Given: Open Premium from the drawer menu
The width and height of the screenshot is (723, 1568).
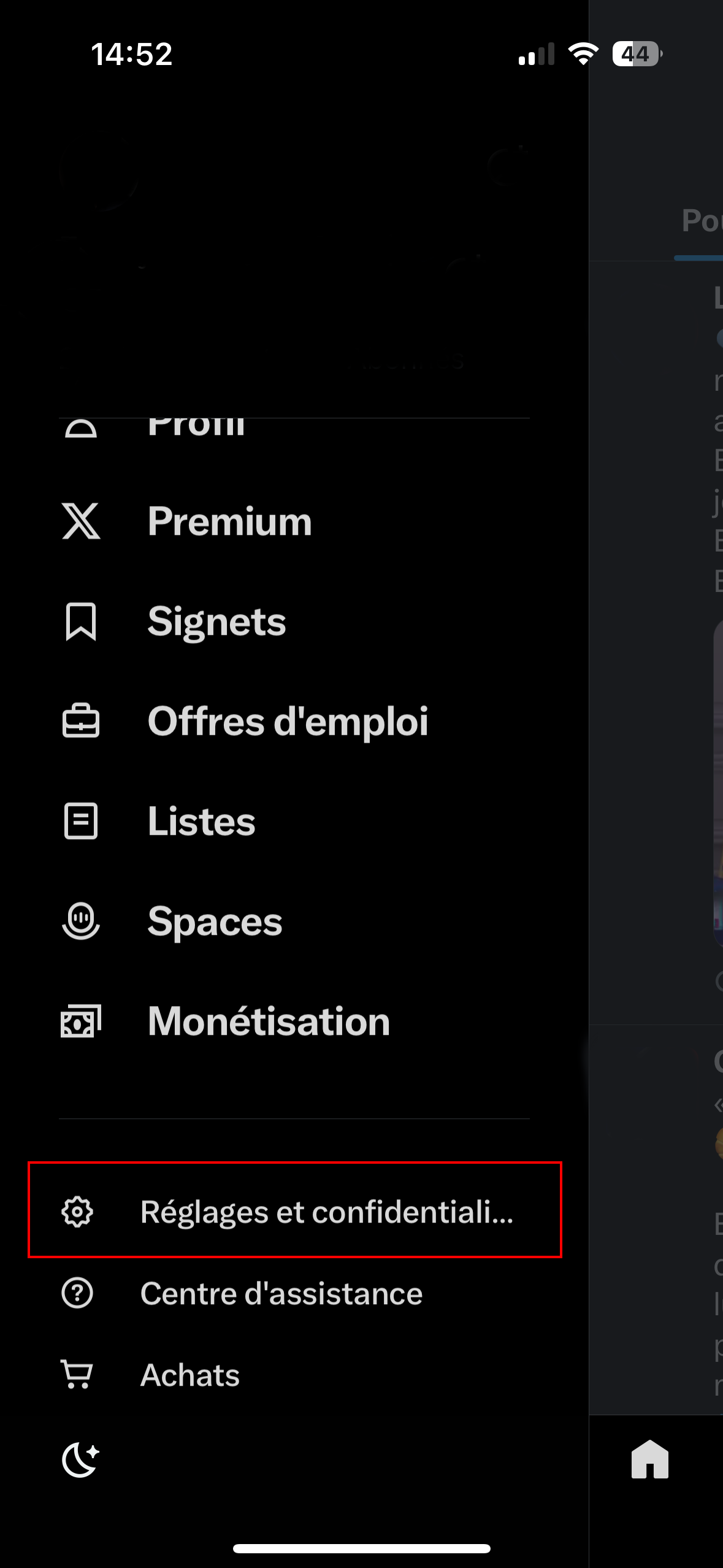Looking at the screenshot, I should 294,521.
